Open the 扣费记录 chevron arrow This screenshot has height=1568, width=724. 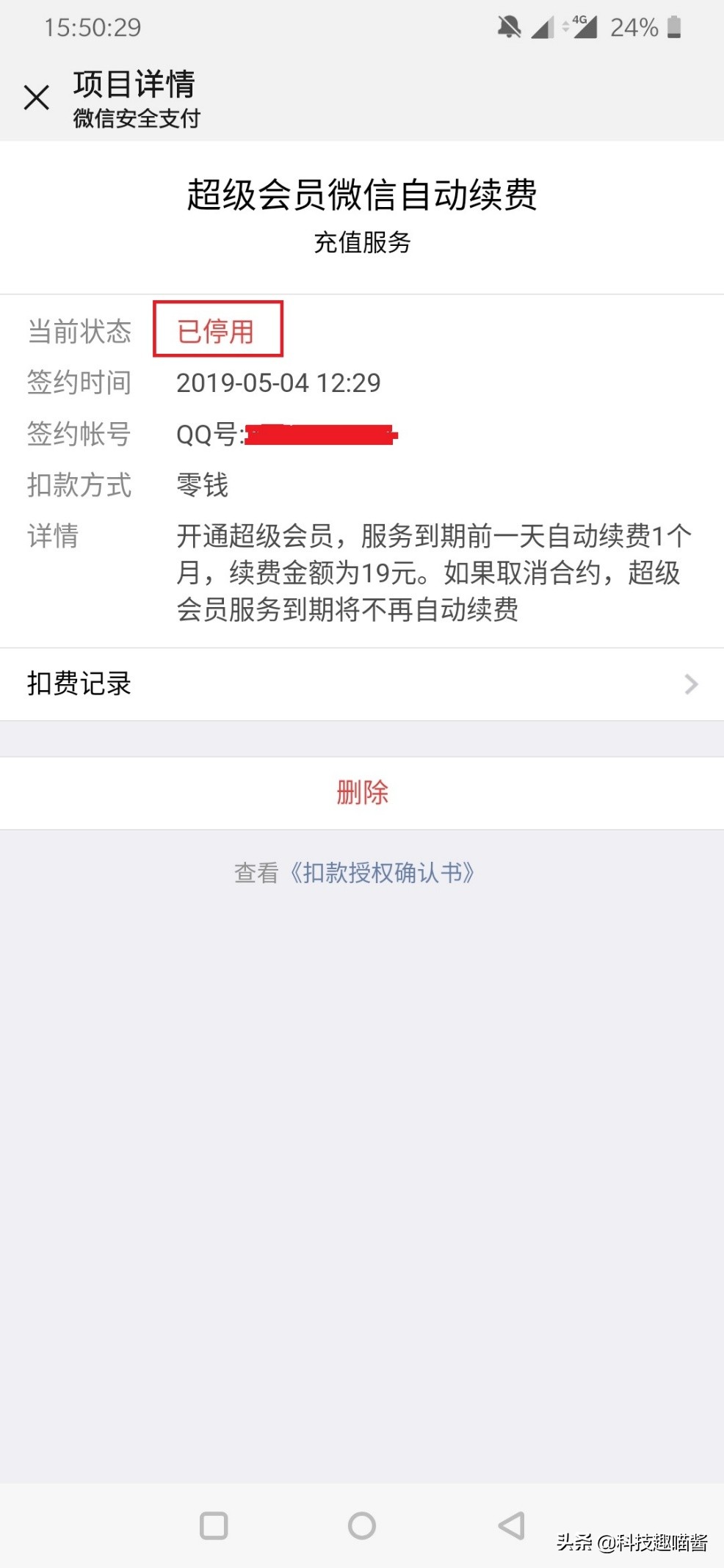pos(689,683)
